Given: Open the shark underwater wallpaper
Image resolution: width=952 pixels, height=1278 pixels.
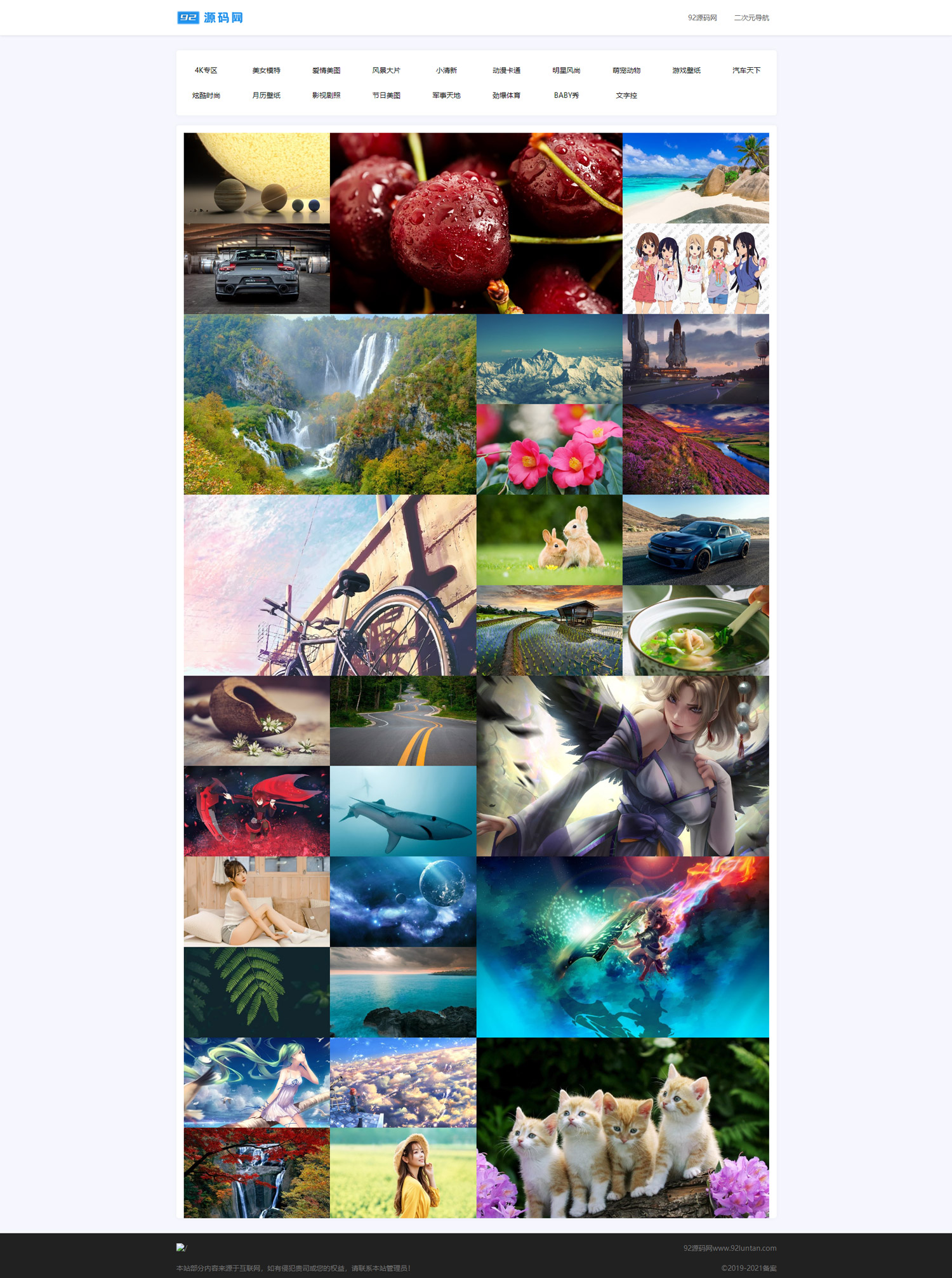Looking at the screenshot, I should click(403, 811).
